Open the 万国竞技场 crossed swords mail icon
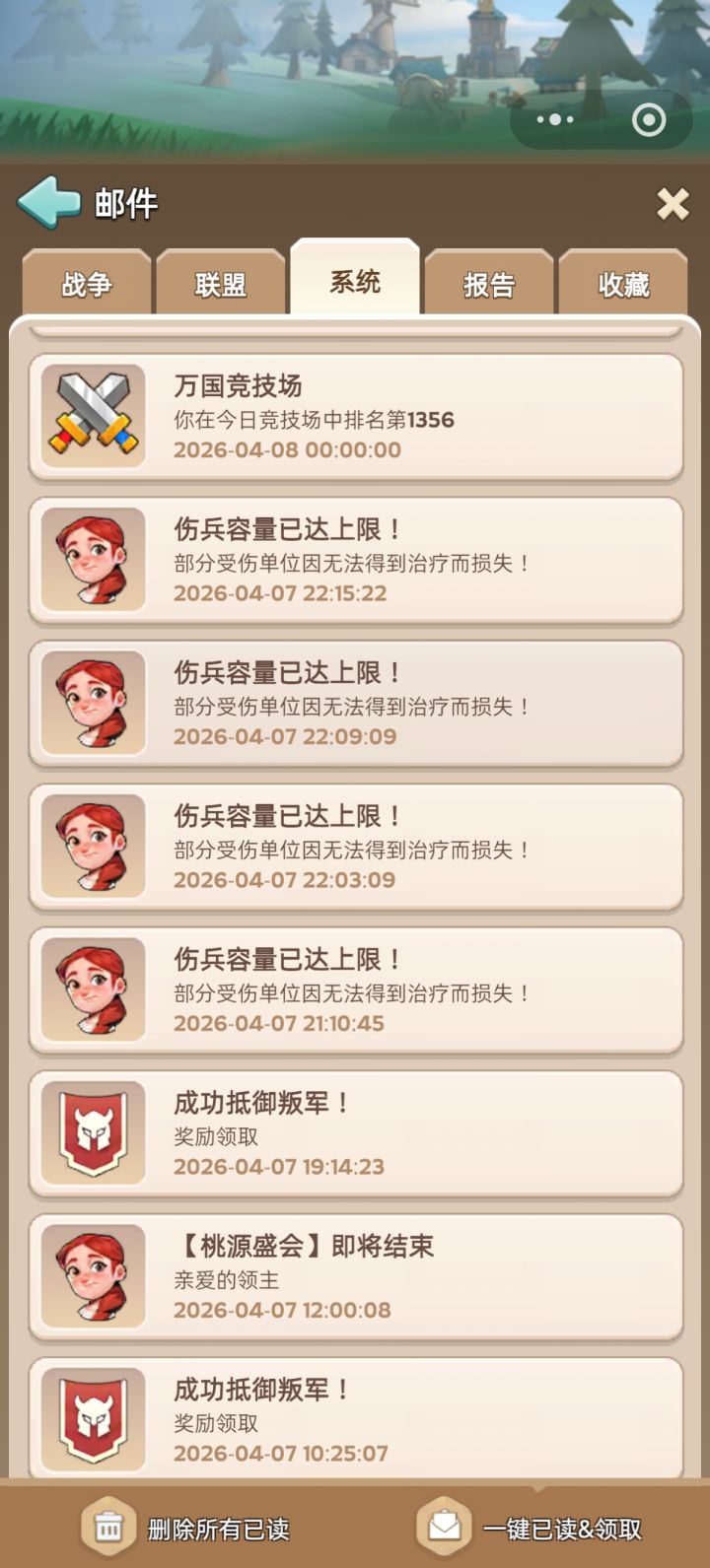This screenshot has height=1568, width=710. 93,415
